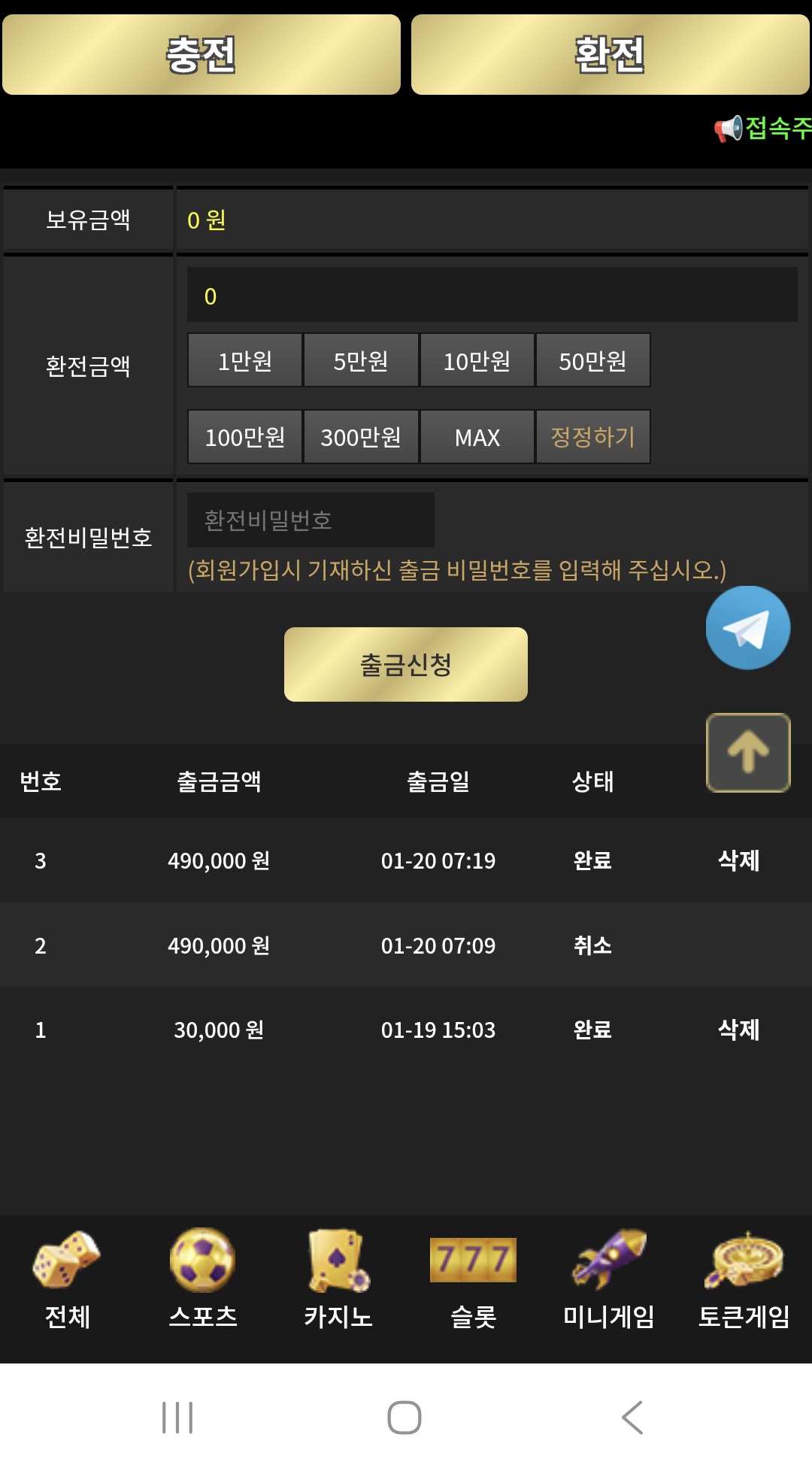Delete withdrawal record number 1
The width and height of the screenshot is (812, 1465).
(x=738, y=1030)
